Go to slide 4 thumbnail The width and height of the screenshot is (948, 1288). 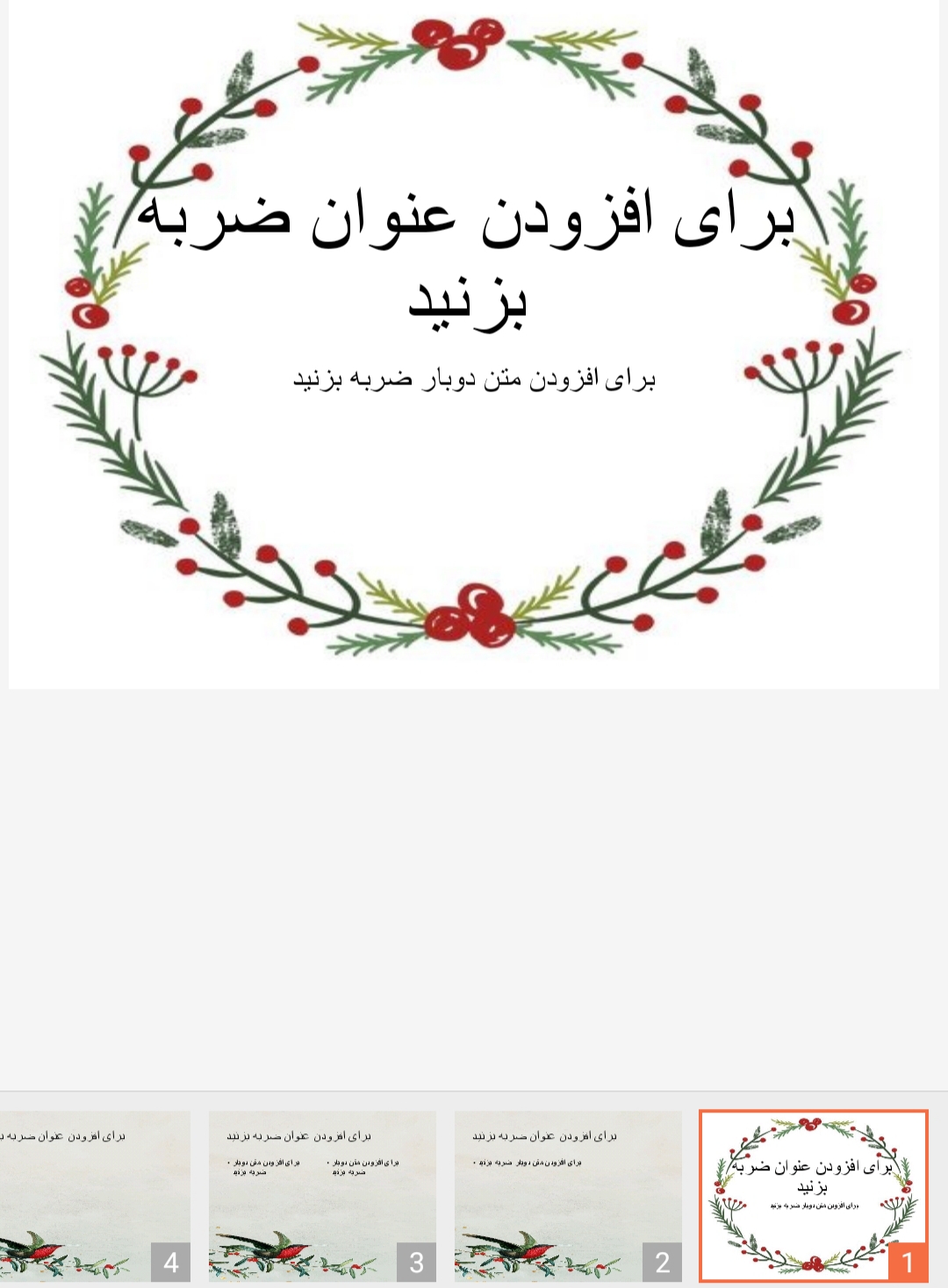pyautogui.click(x=95, y=1195)
